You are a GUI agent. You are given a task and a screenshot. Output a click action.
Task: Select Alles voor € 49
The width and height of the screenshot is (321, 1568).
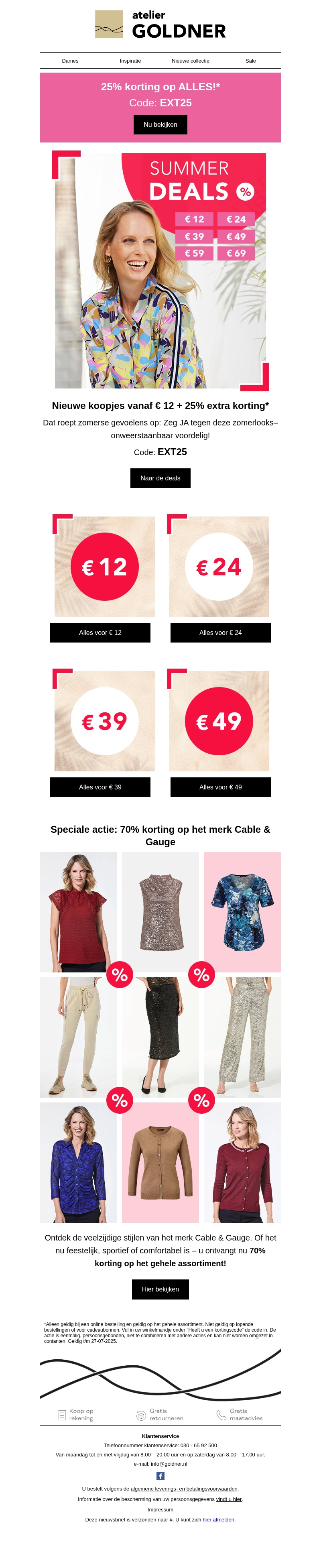[x=220, y=787]
